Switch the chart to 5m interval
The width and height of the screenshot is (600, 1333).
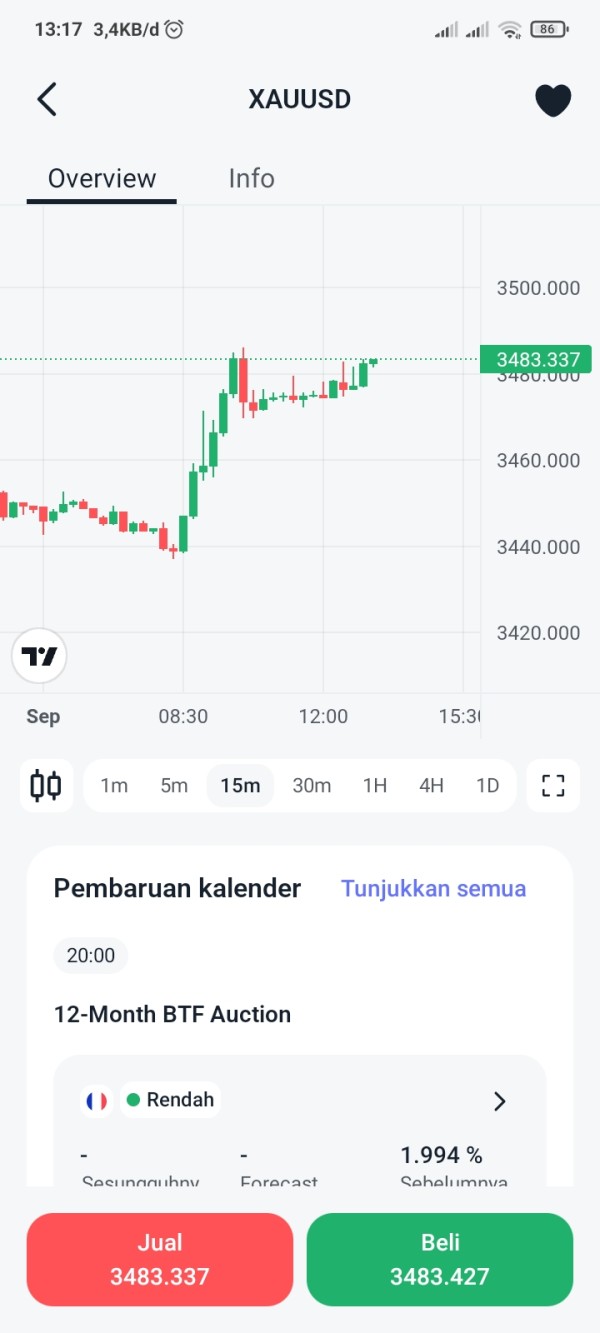[x=174, y=785]
